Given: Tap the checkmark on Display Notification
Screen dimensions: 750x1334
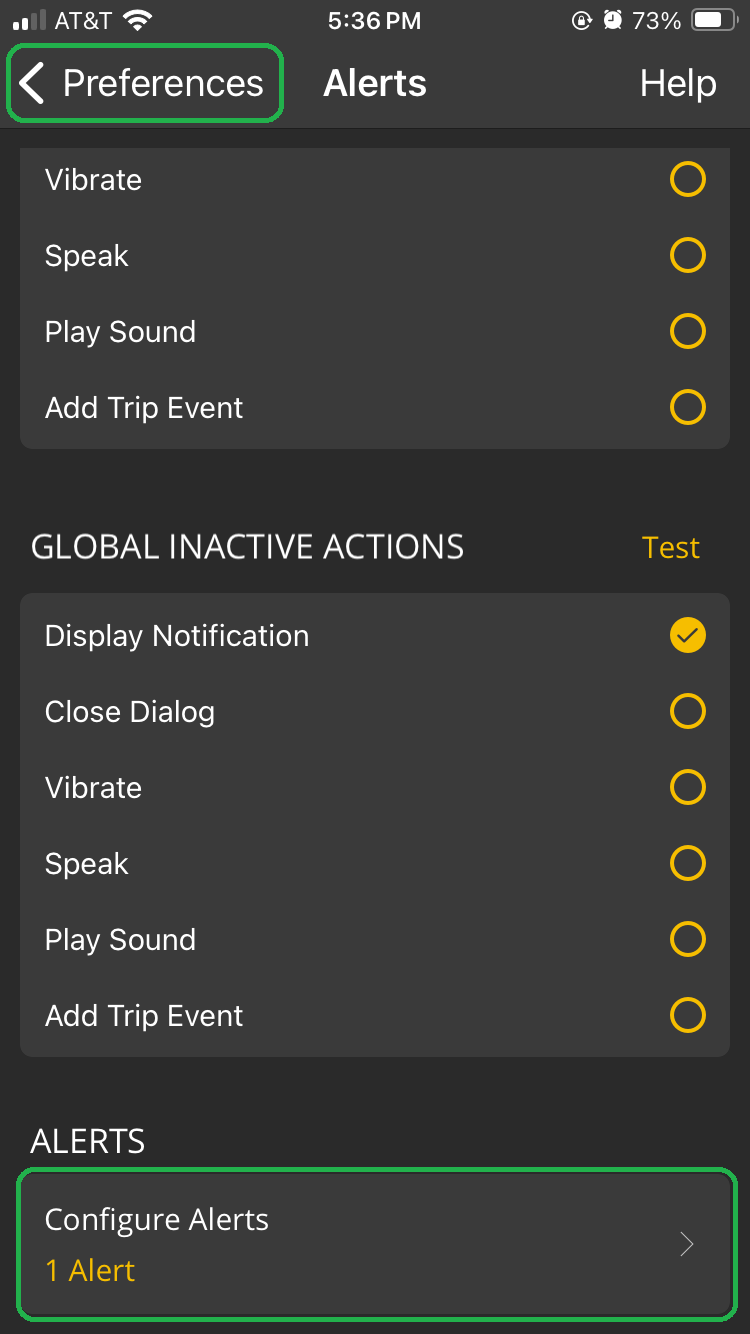Looking at the screenshot, I should (687, 635).
